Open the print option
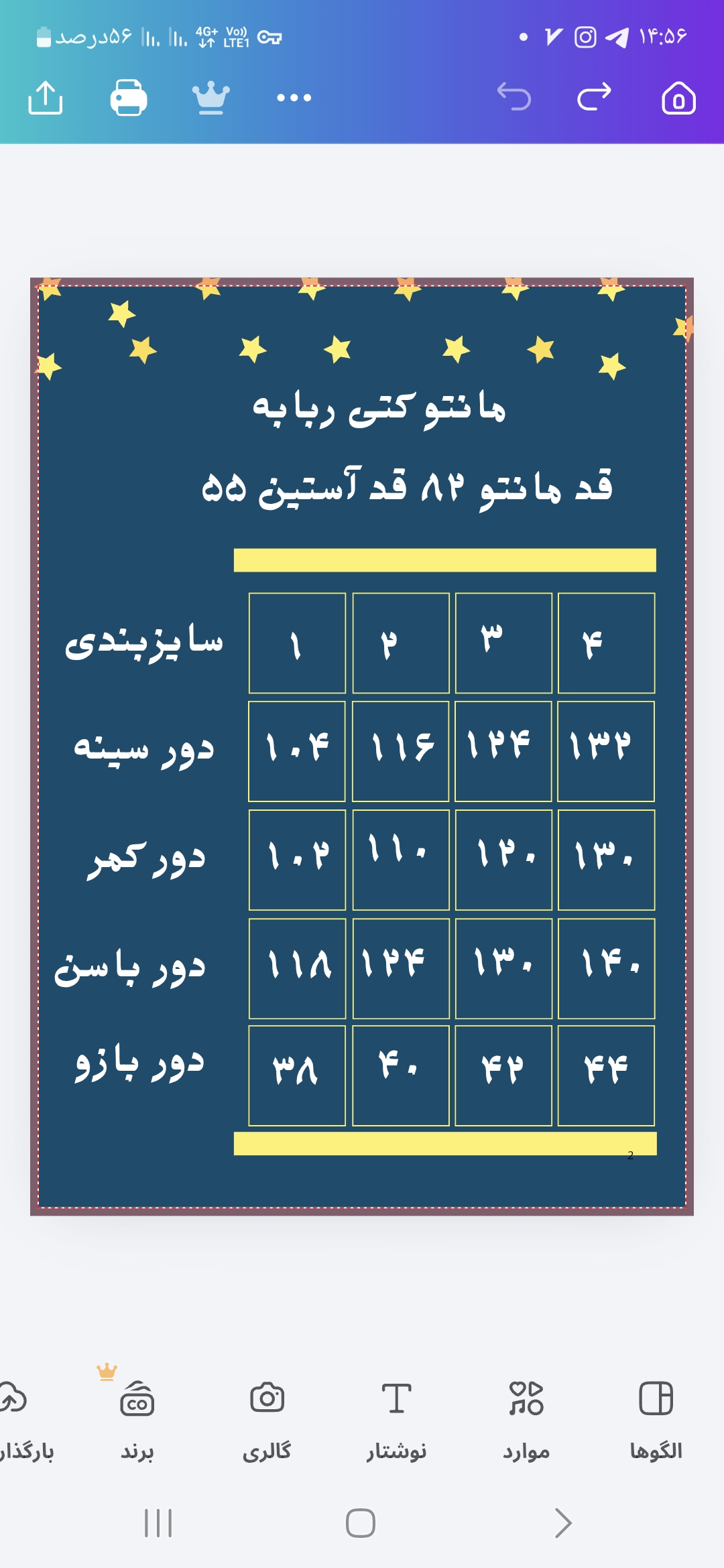The image size is (724, 1568). coord(129,98)
